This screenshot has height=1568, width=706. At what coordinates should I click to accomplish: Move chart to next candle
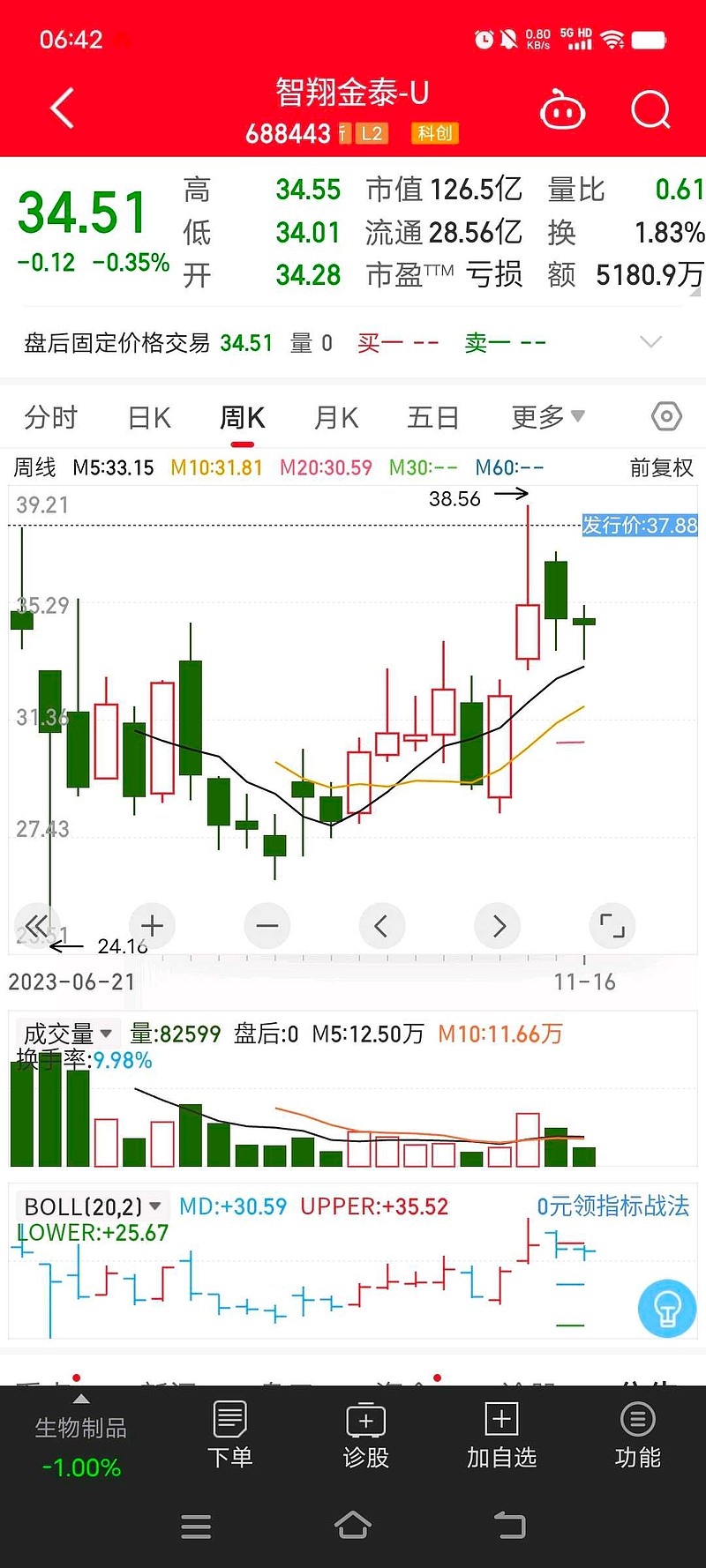coord(498,926)
